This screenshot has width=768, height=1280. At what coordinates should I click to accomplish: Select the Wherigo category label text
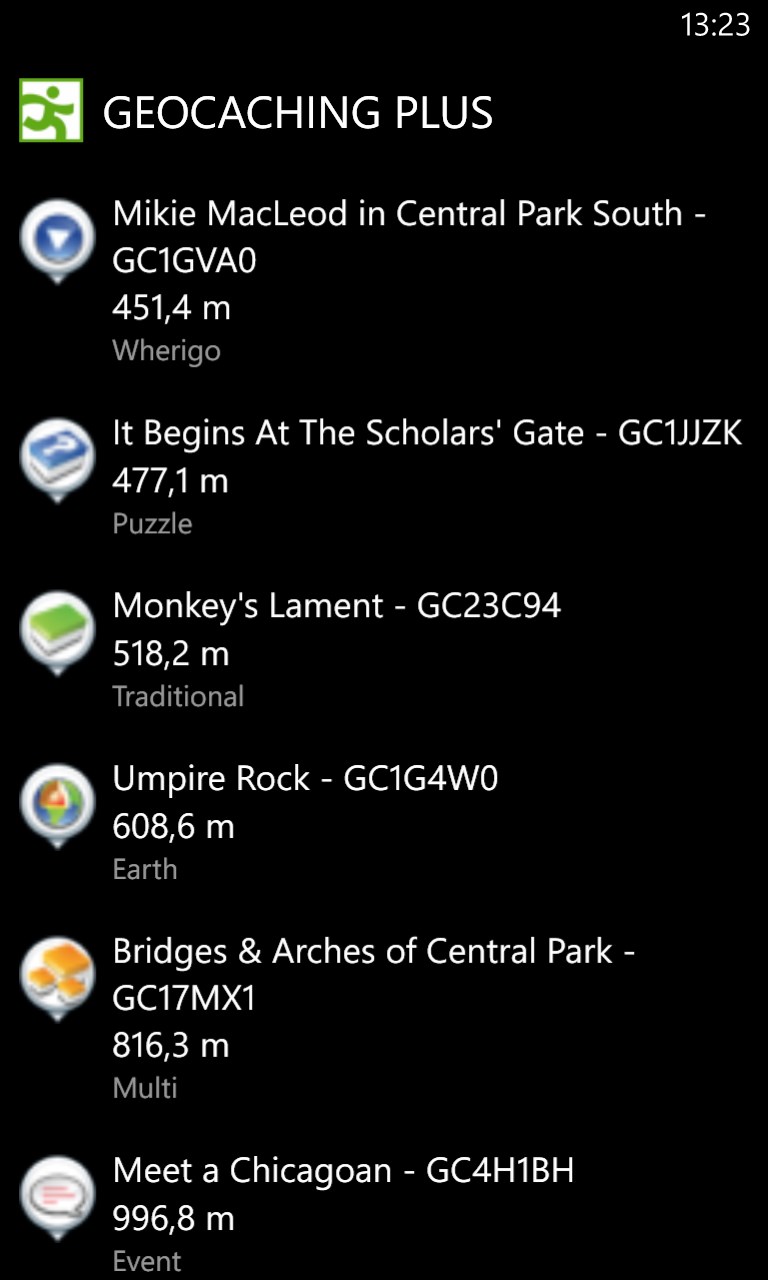[166, 351]
